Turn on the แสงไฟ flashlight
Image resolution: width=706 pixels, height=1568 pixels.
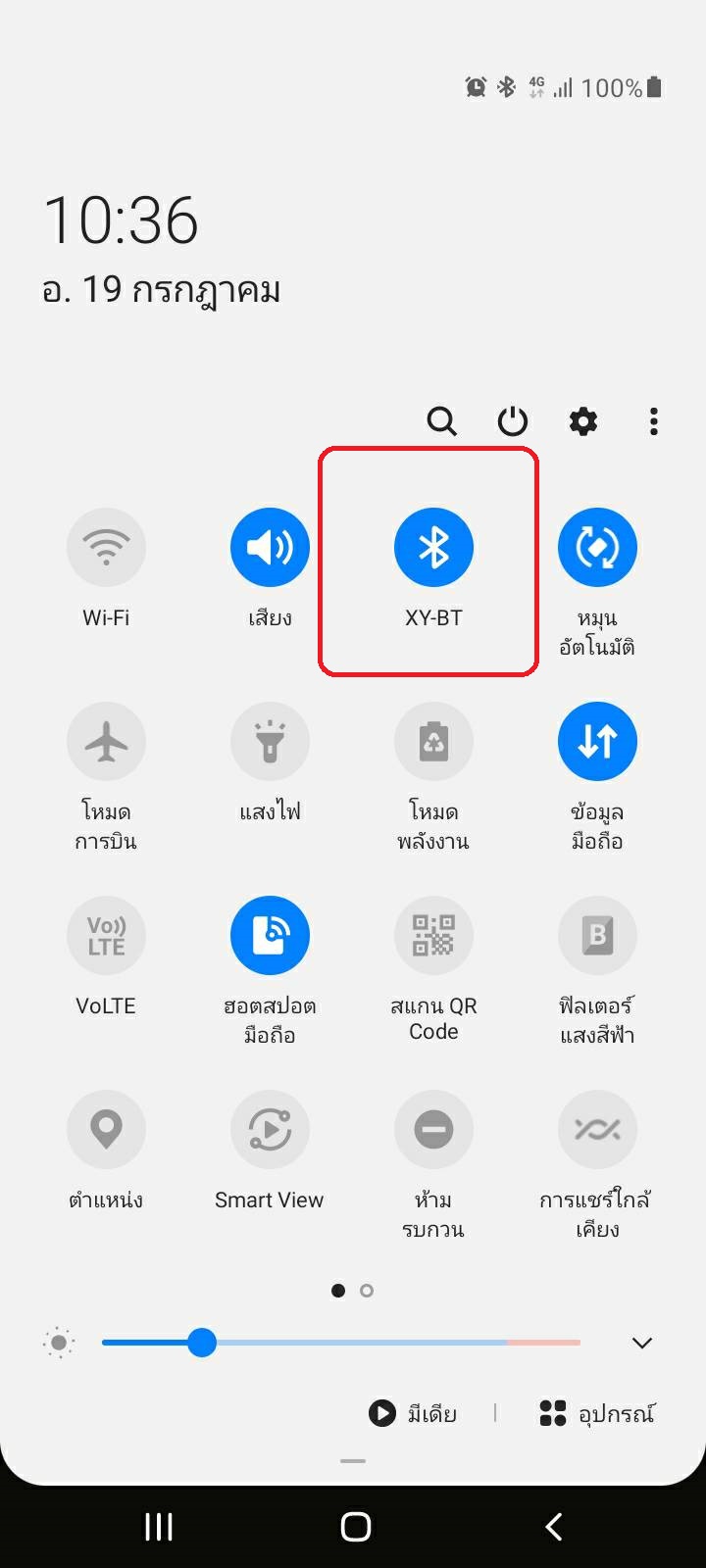point(270,742)
